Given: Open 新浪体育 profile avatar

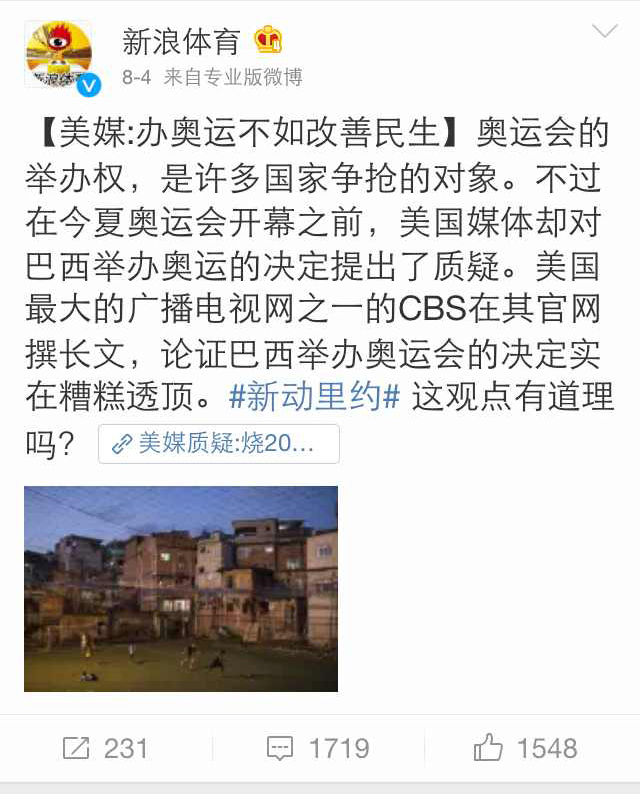Looking at the screenshot, I should [x=58, y=56].
